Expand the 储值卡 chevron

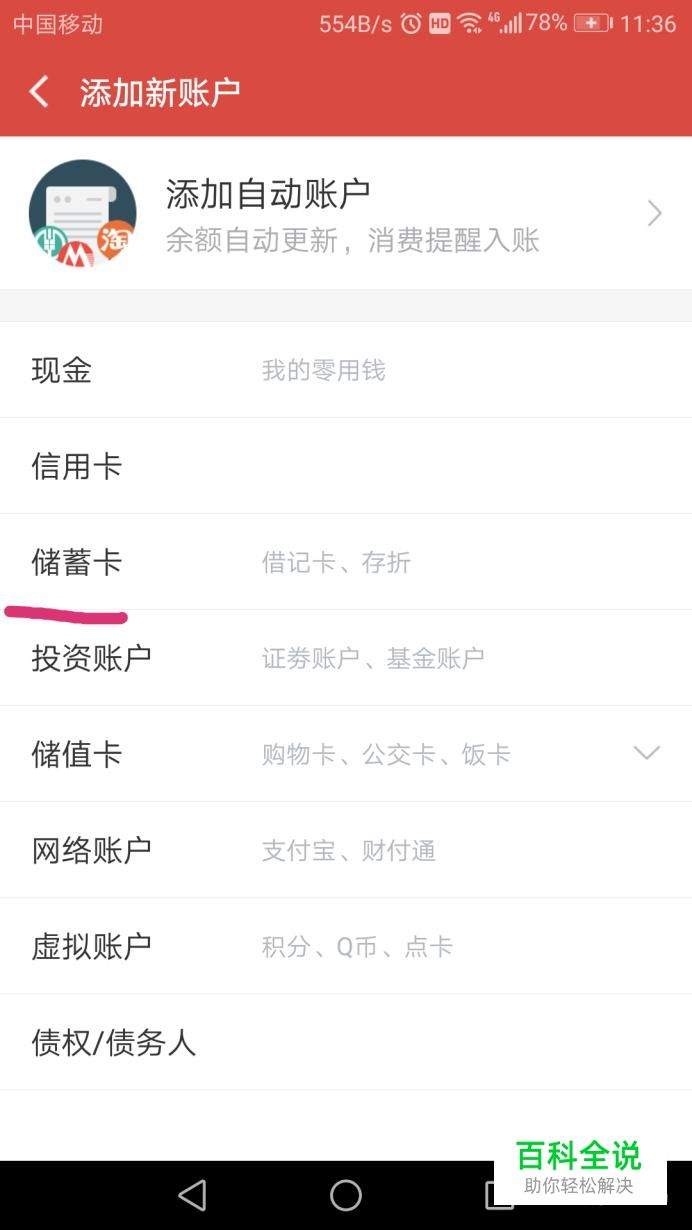tap(647, 753)
